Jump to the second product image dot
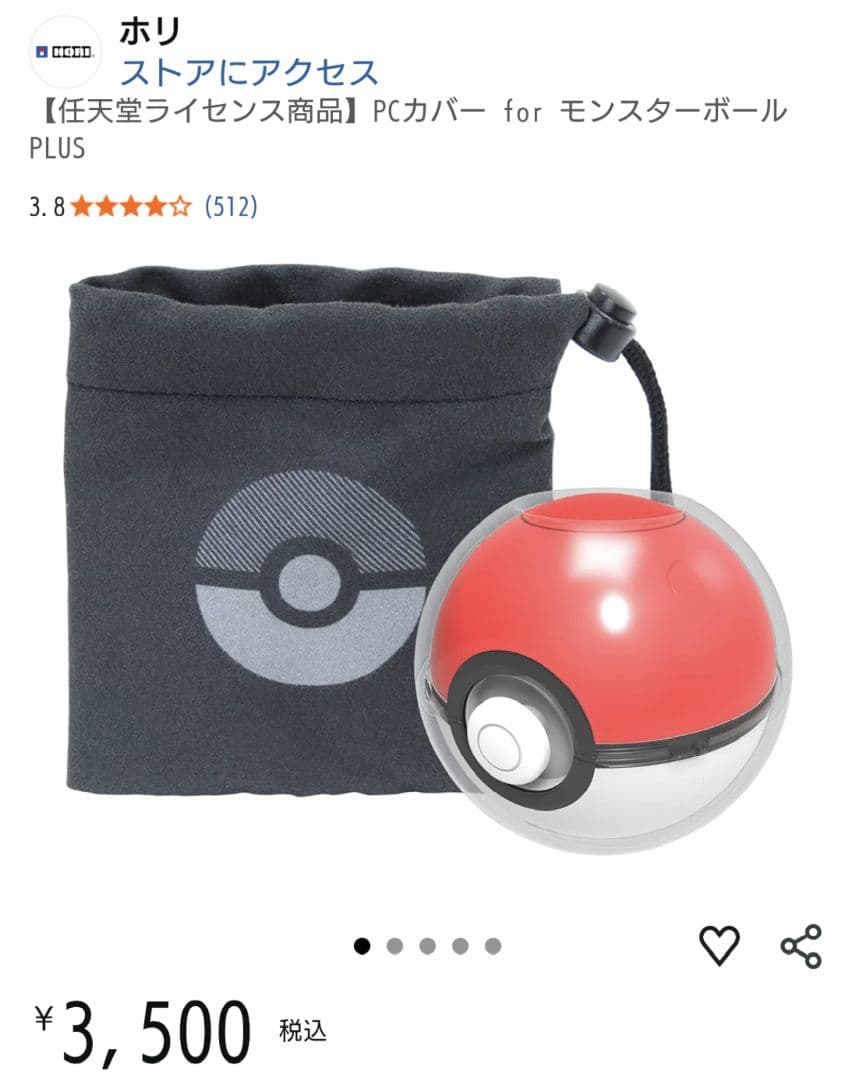This screenshot has height=1080, width=854. pyautogui.click(x=395, y=946)
